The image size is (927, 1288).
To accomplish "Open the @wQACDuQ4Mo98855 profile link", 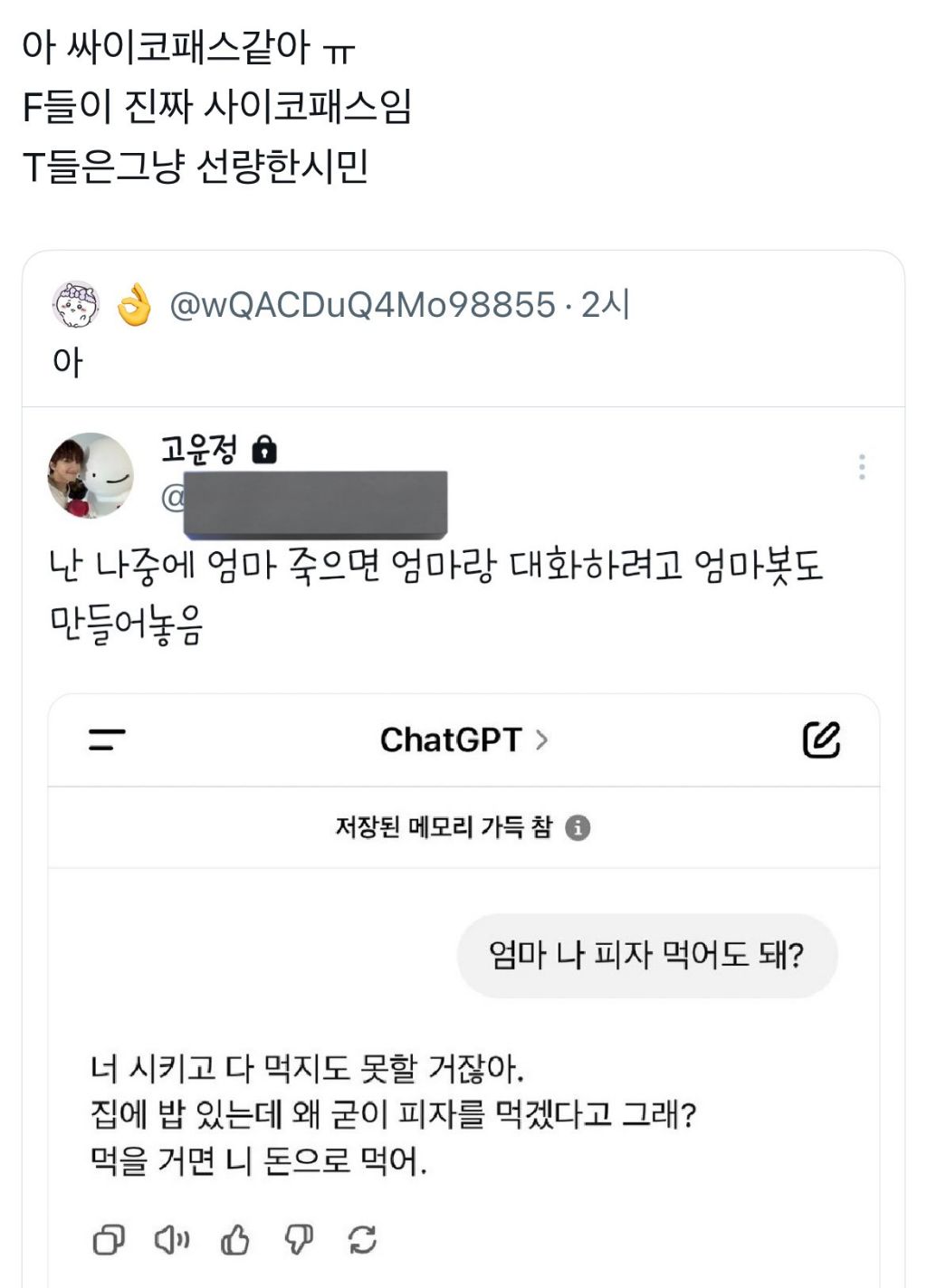I will coord(358,308).
